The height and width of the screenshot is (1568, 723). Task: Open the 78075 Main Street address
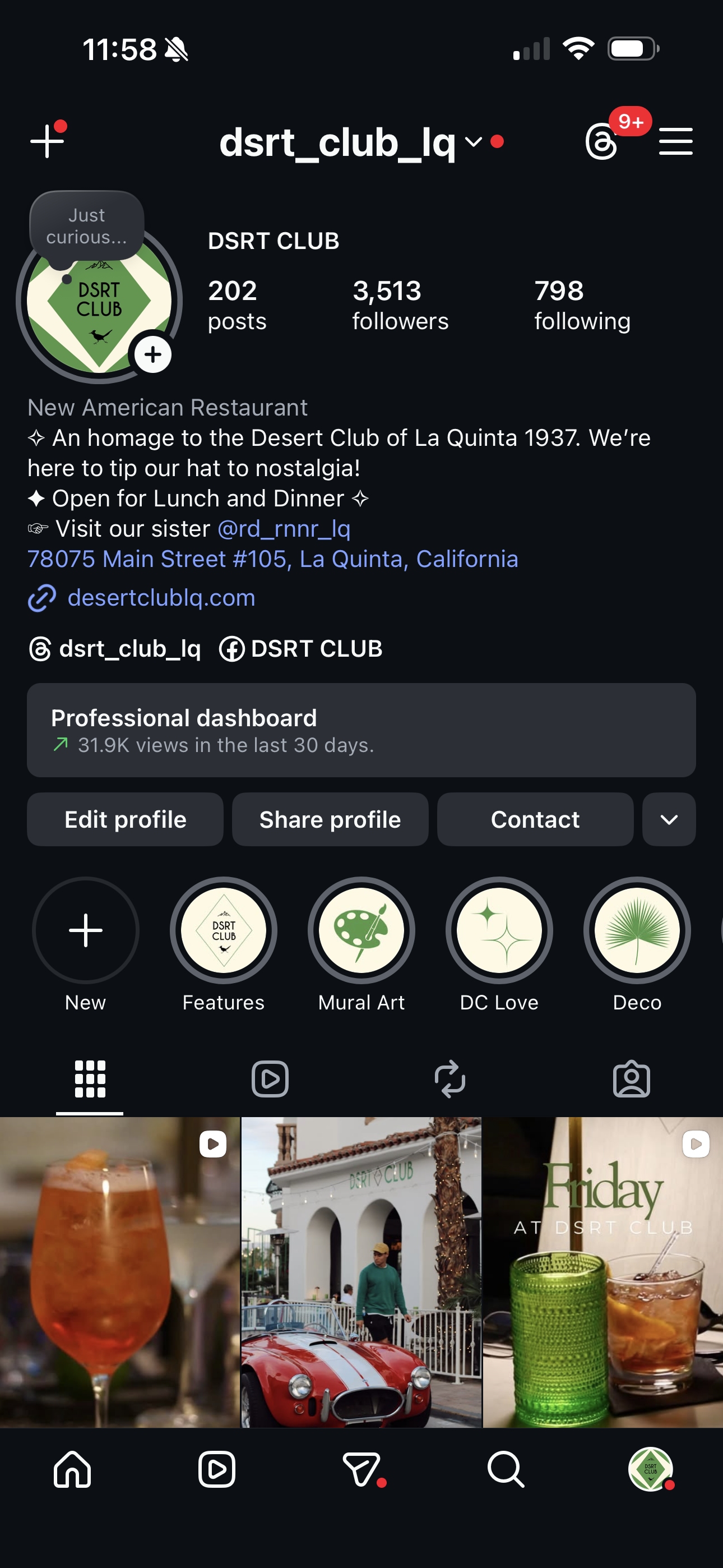(272, 559)
